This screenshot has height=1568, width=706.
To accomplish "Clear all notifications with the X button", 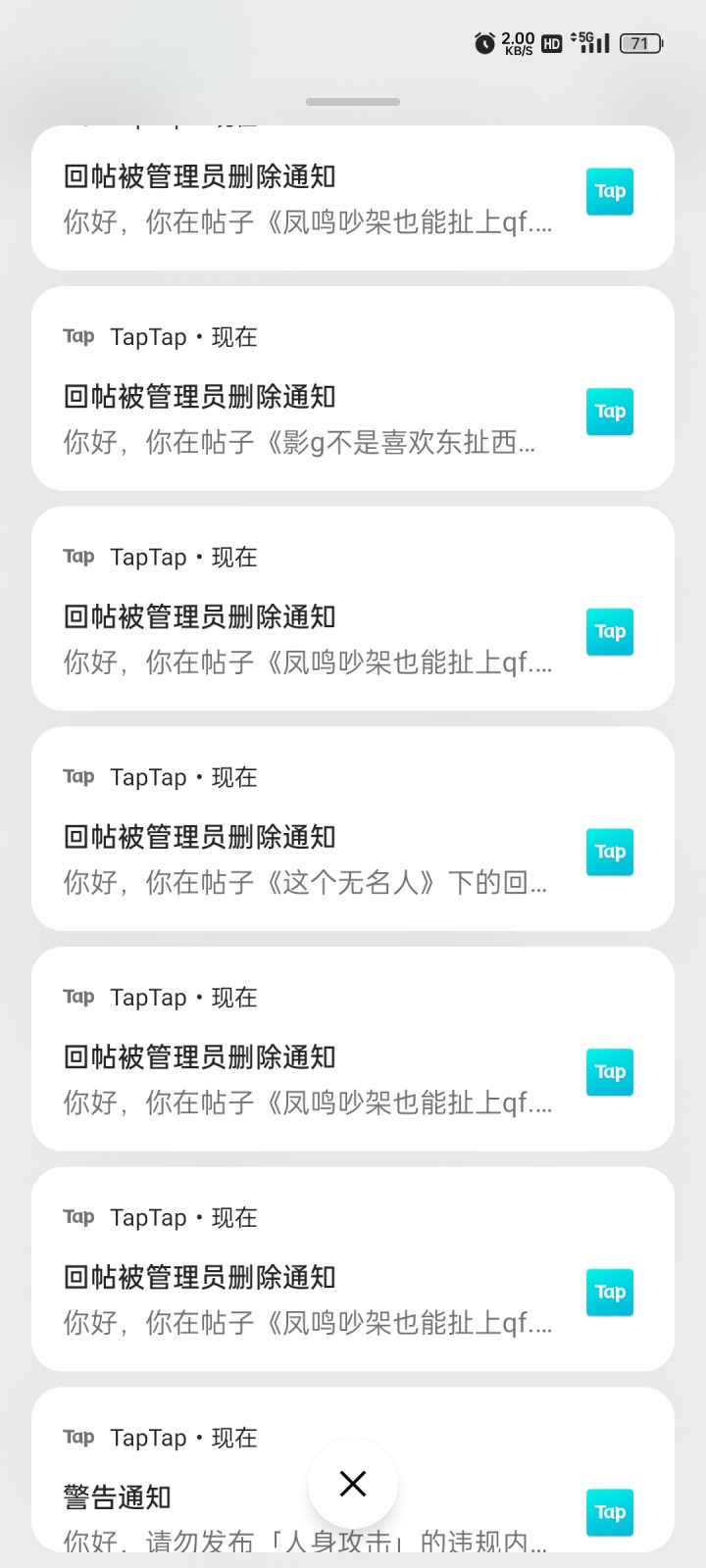I will tap(353, 1484).
